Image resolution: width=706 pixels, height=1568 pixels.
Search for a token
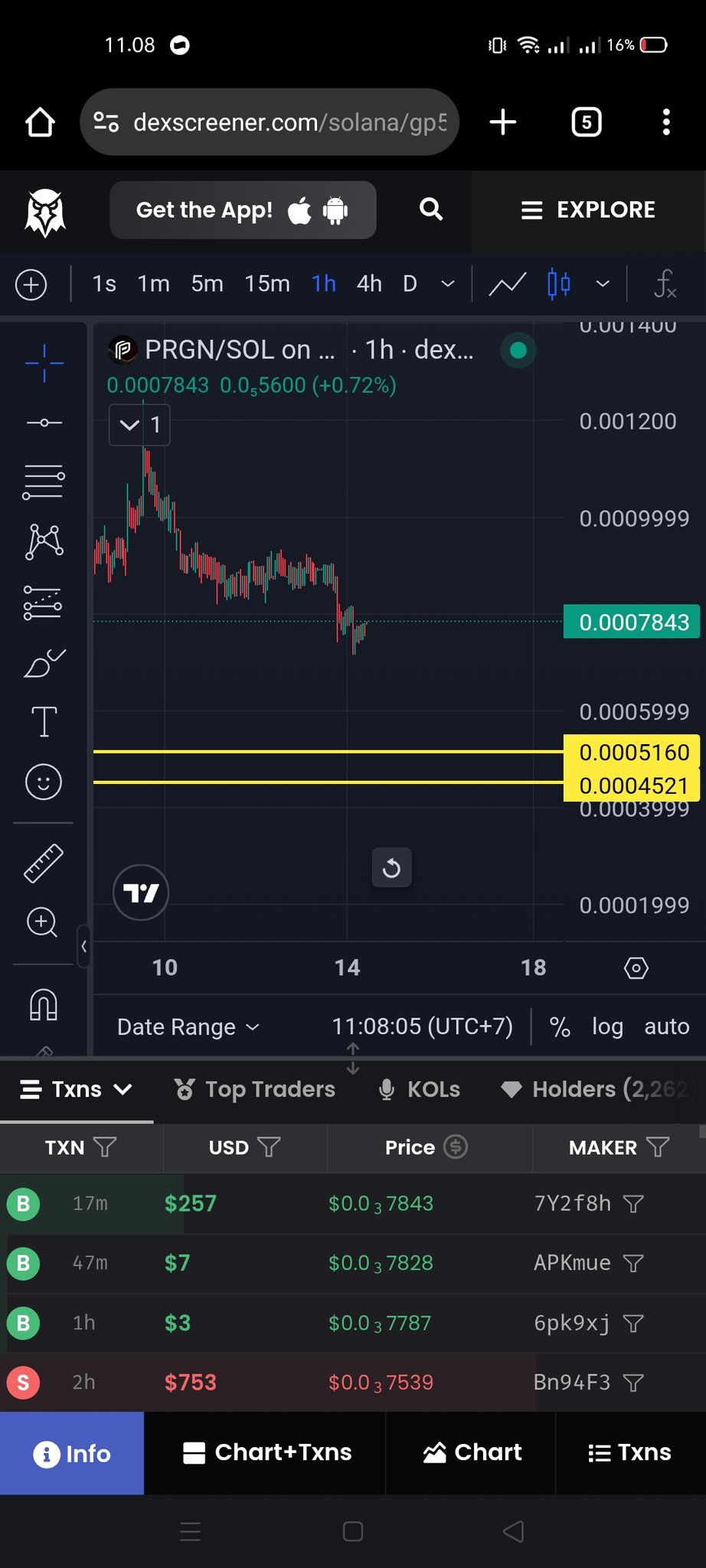click(x=431, y=210)
